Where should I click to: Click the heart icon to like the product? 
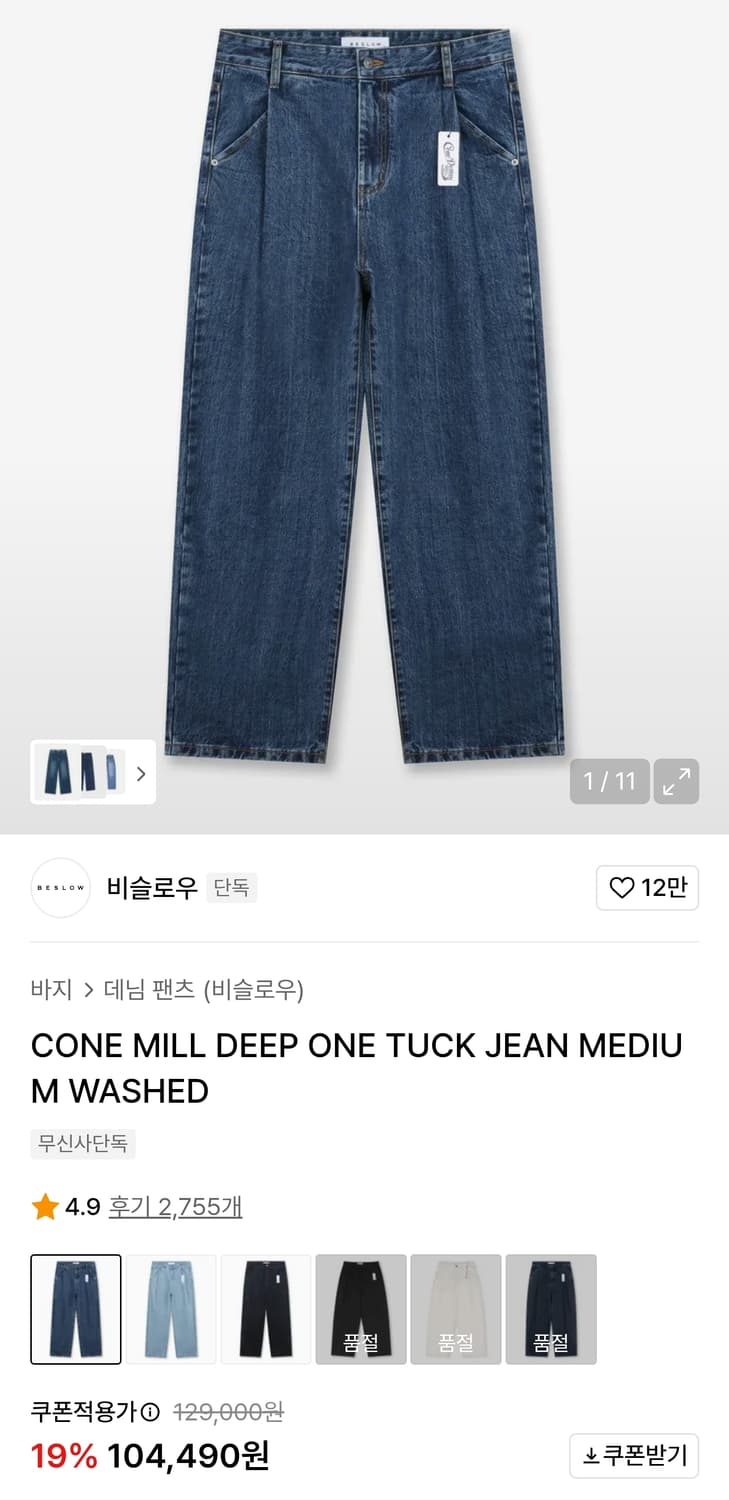click(x=620, y=888)
